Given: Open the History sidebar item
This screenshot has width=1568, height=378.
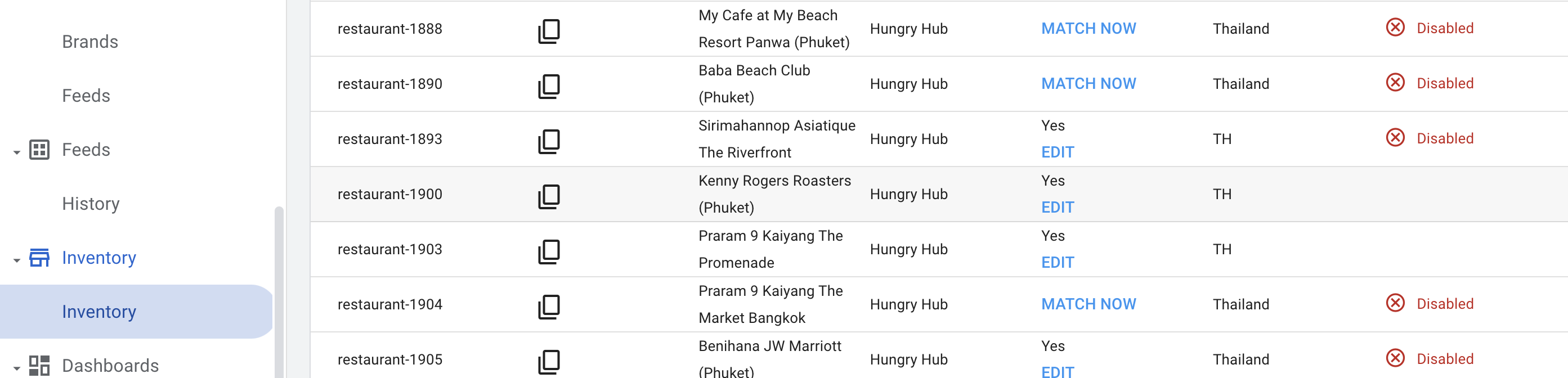Looking at the screenshot, I should pos(91,203).
